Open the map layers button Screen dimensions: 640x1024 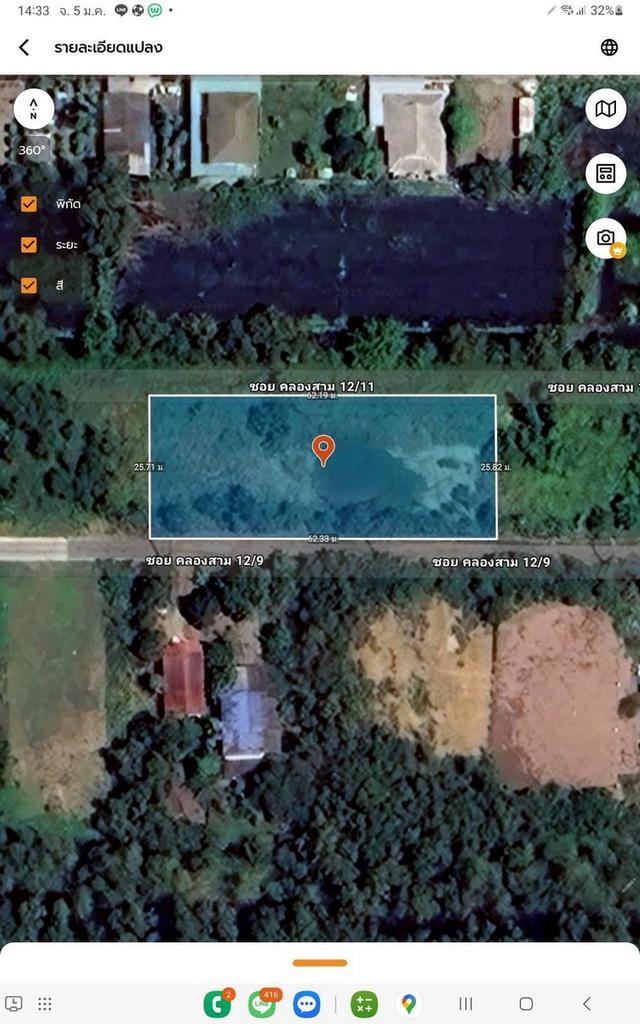(x=605, y=109)
